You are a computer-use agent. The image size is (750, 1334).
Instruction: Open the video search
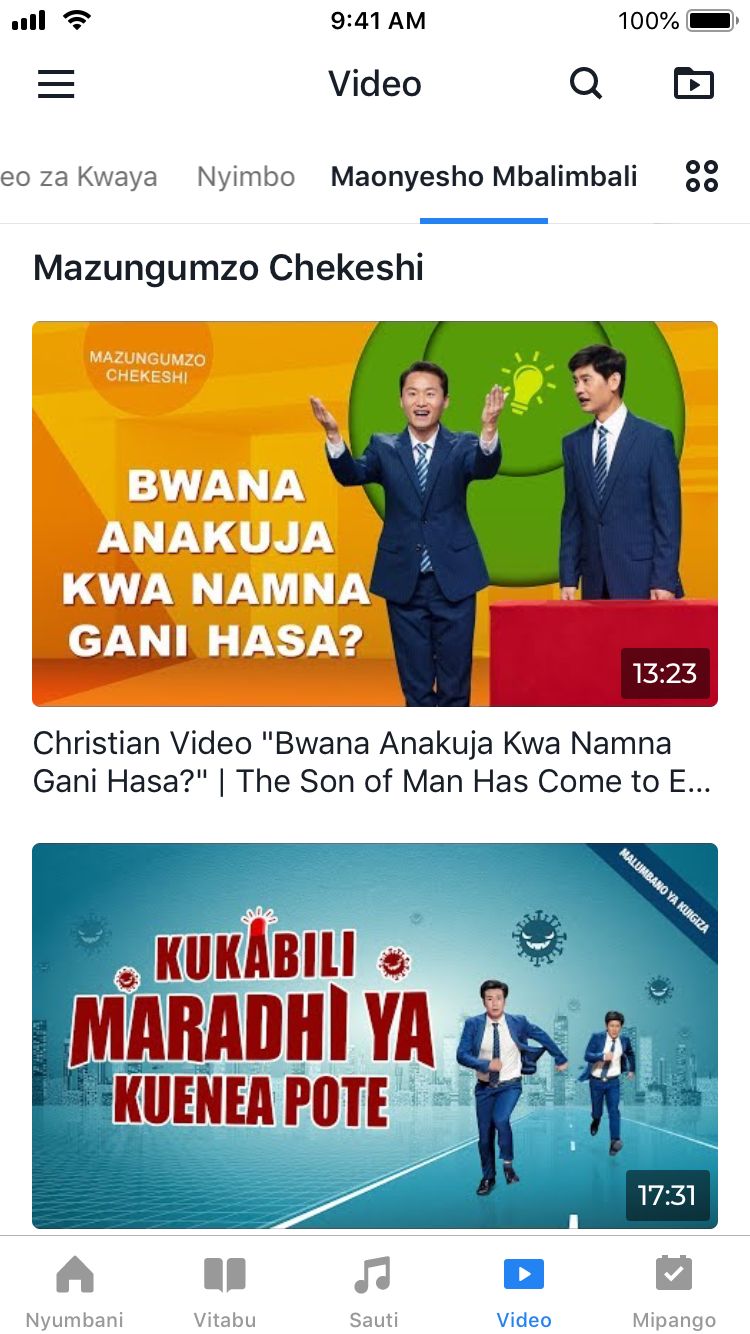coord(586,84)
